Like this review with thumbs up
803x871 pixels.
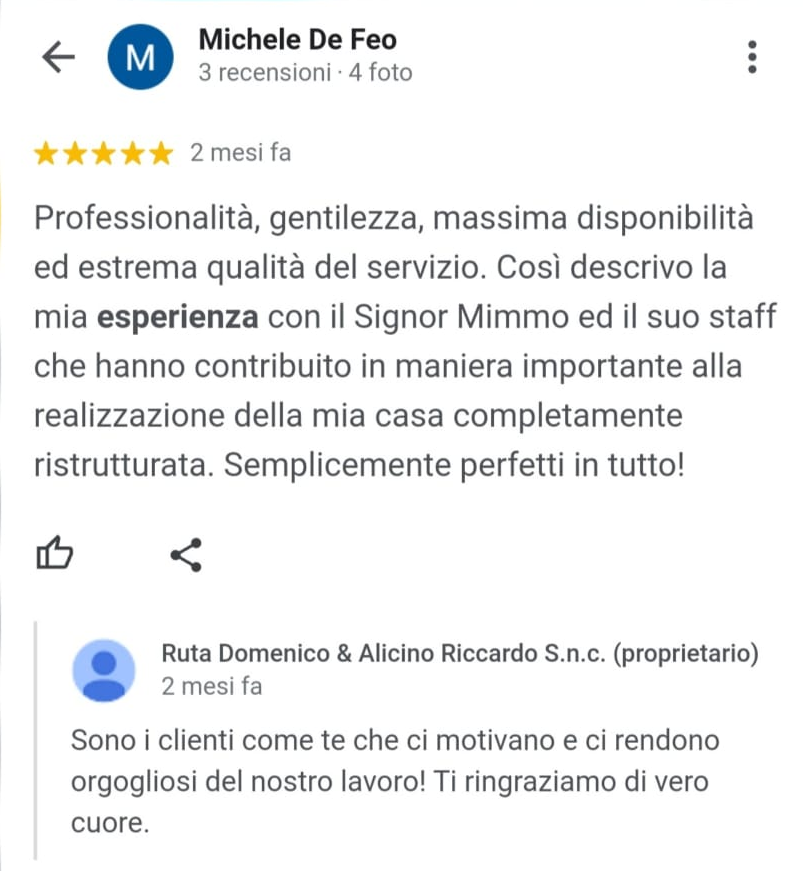pos(55,553)
